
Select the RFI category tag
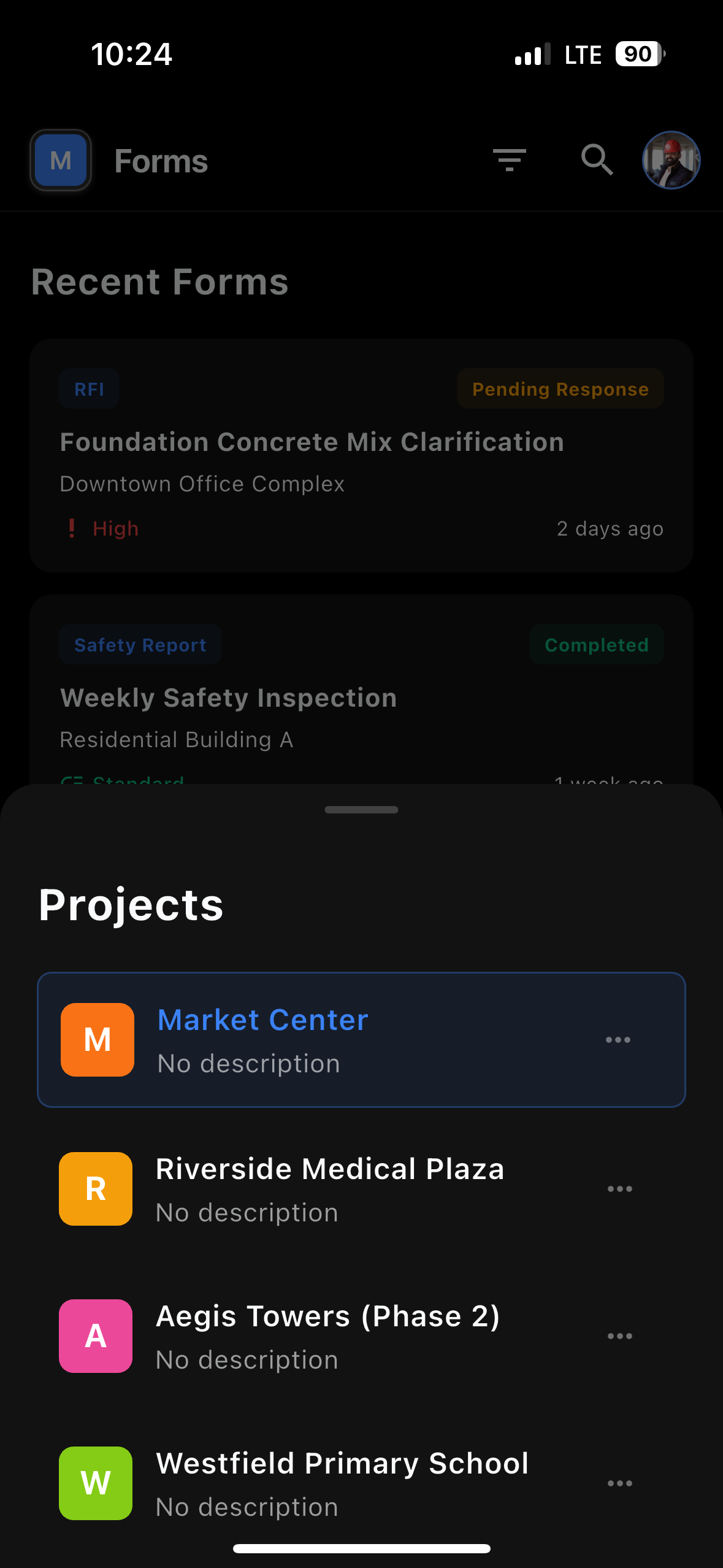(x=89, y=388)
